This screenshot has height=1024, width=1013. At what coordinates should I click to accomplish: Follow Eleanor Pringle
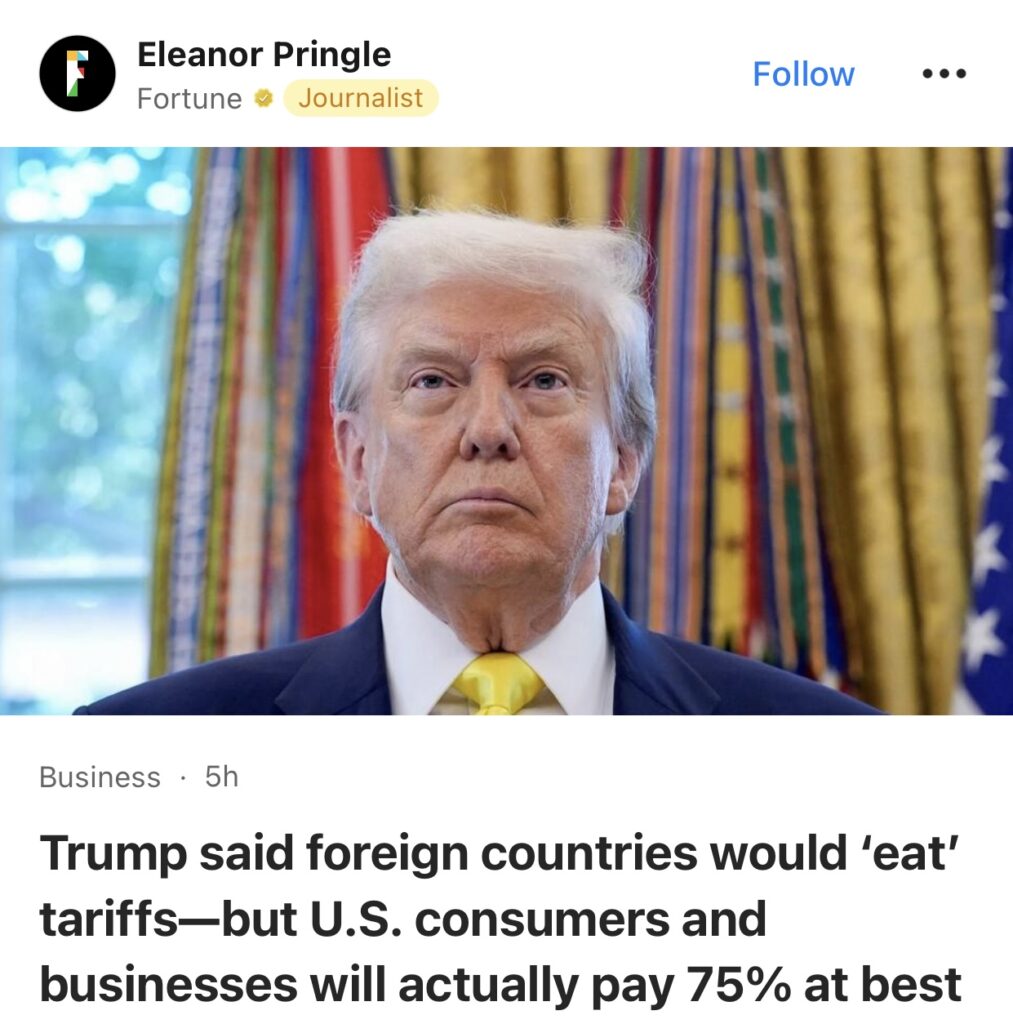803,74
